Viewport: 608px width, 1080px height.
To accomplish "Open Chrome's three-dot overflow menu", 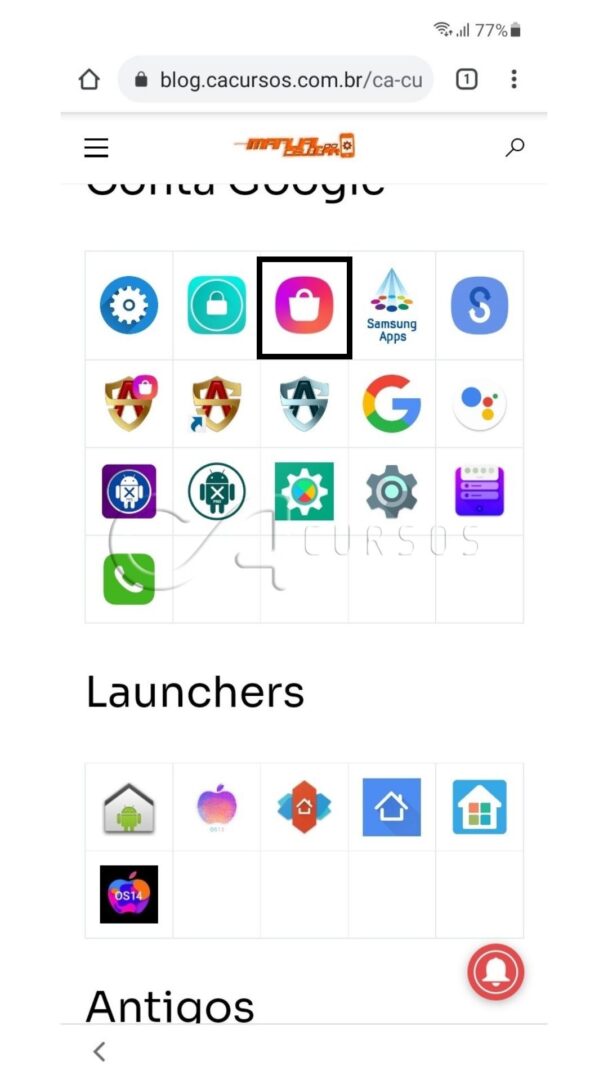I will [514, 79].
